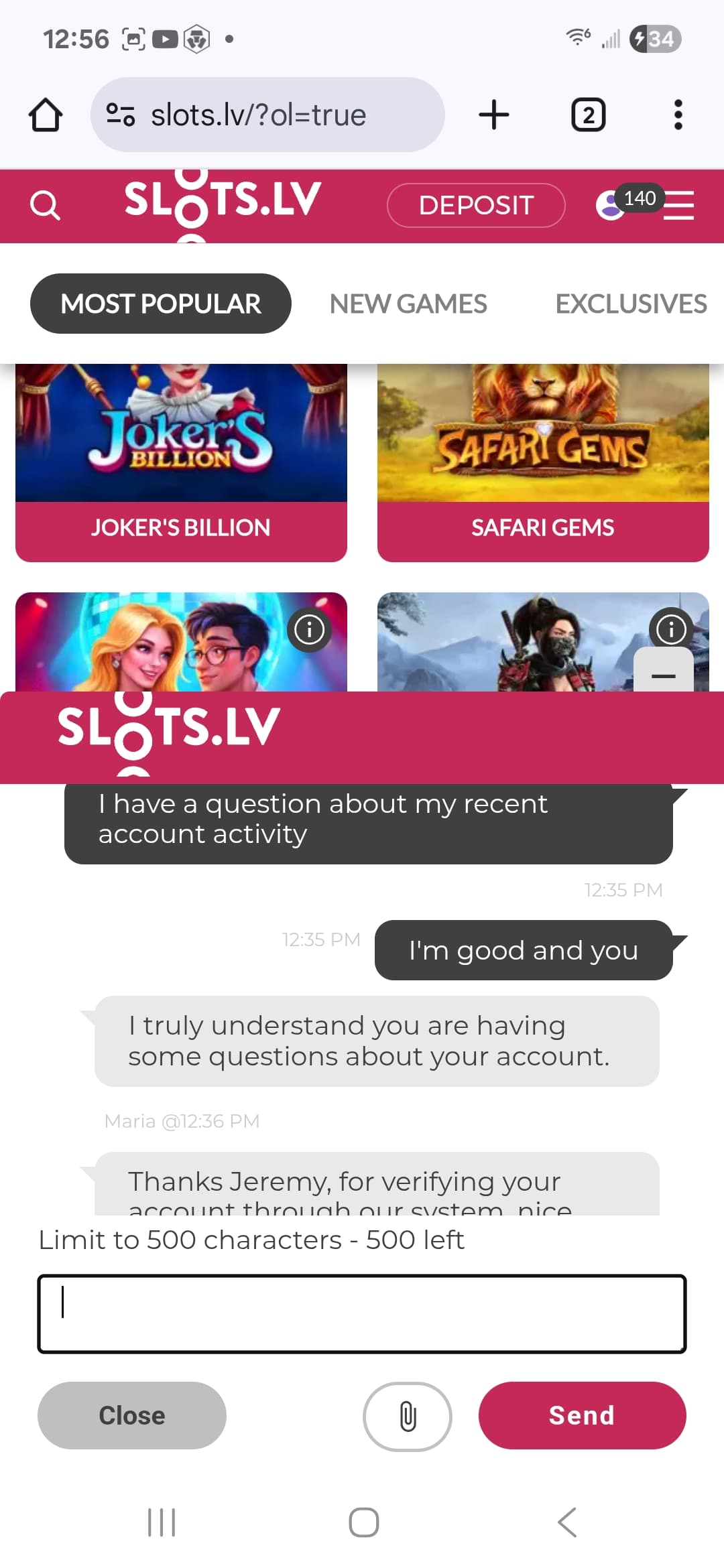Switch to the NEW GAMES tab

pyautogui.click(x=408, y=304)
